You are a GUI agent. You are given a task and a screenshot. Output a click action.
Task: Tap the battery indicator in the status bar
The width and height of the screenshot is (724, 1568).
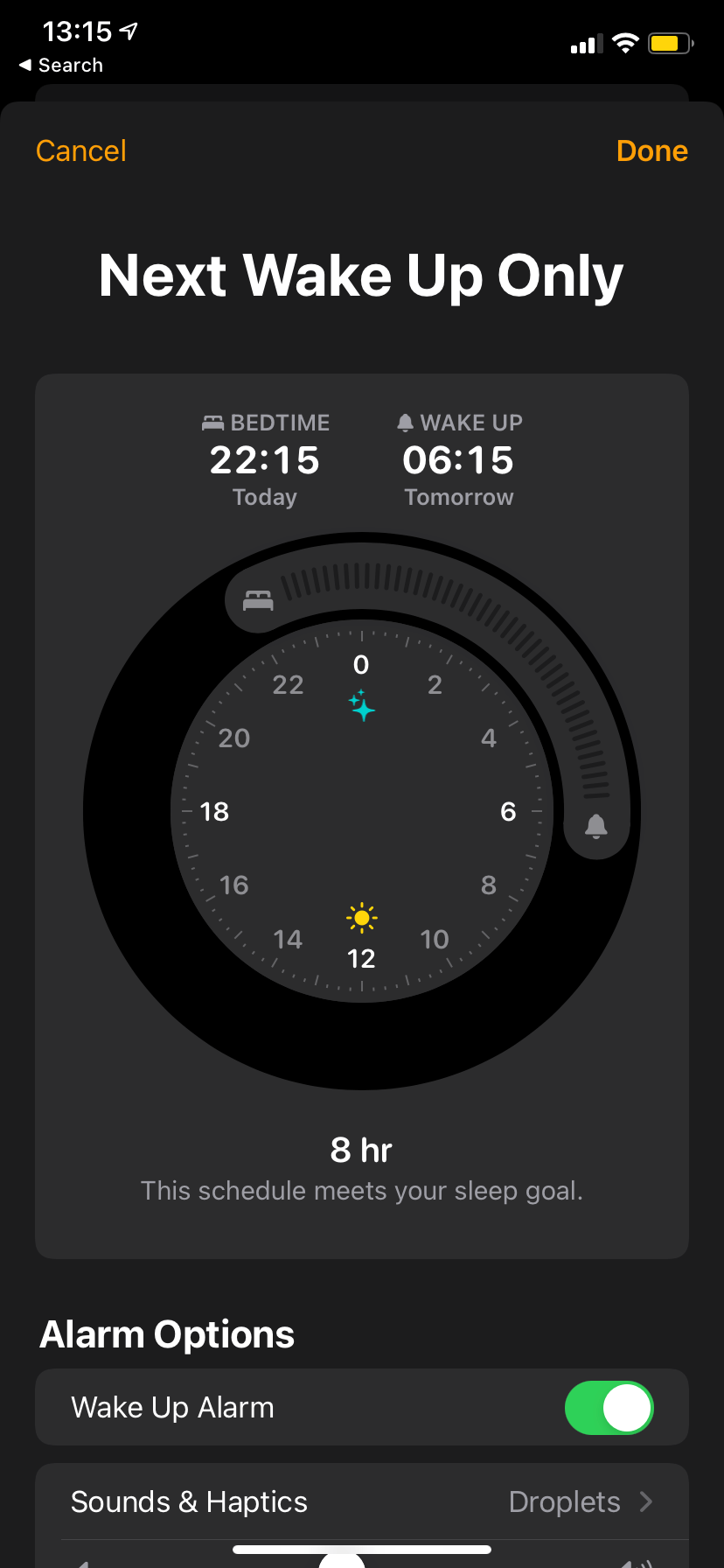pos(669,43)
